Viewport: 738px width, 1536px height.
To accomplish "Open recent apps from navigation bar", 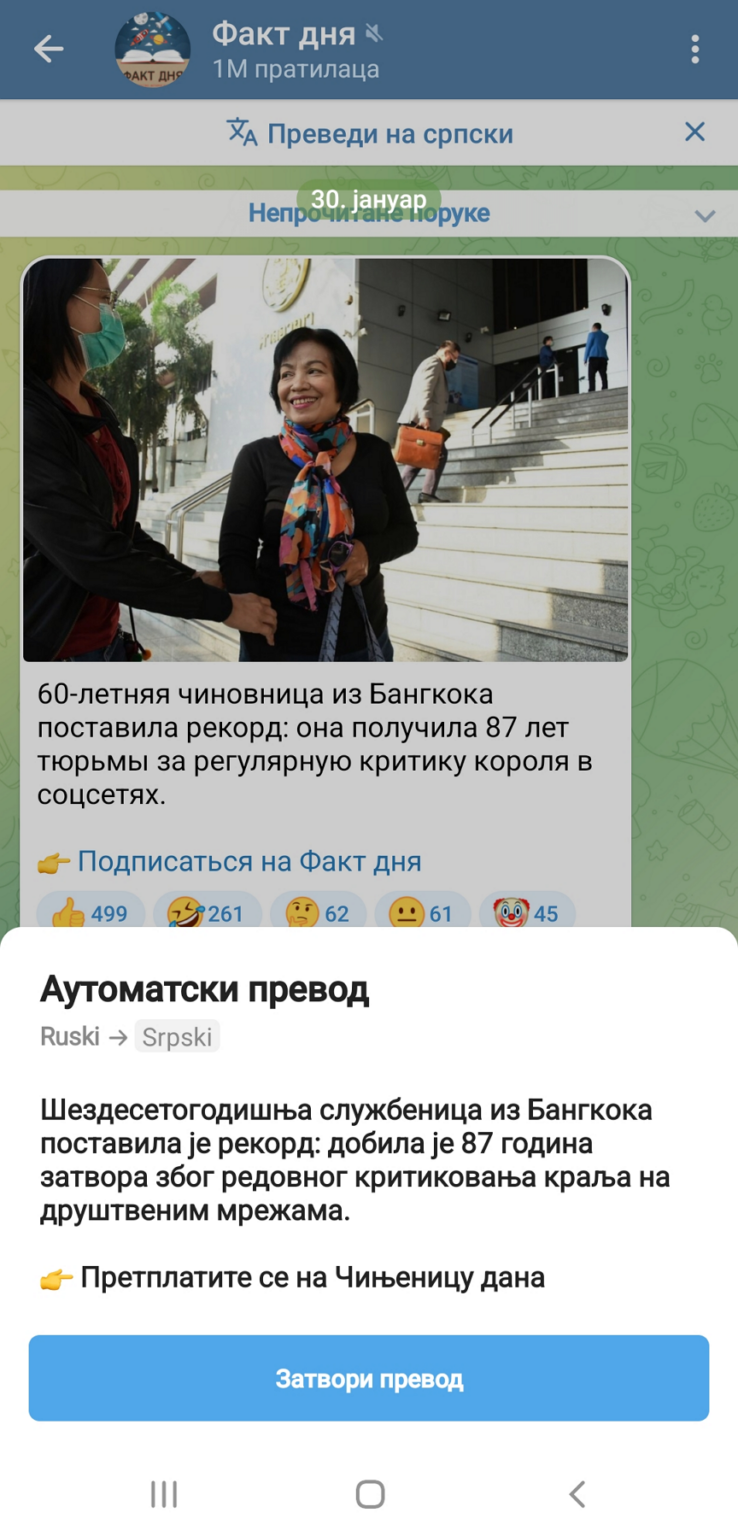I will 164,1494.
